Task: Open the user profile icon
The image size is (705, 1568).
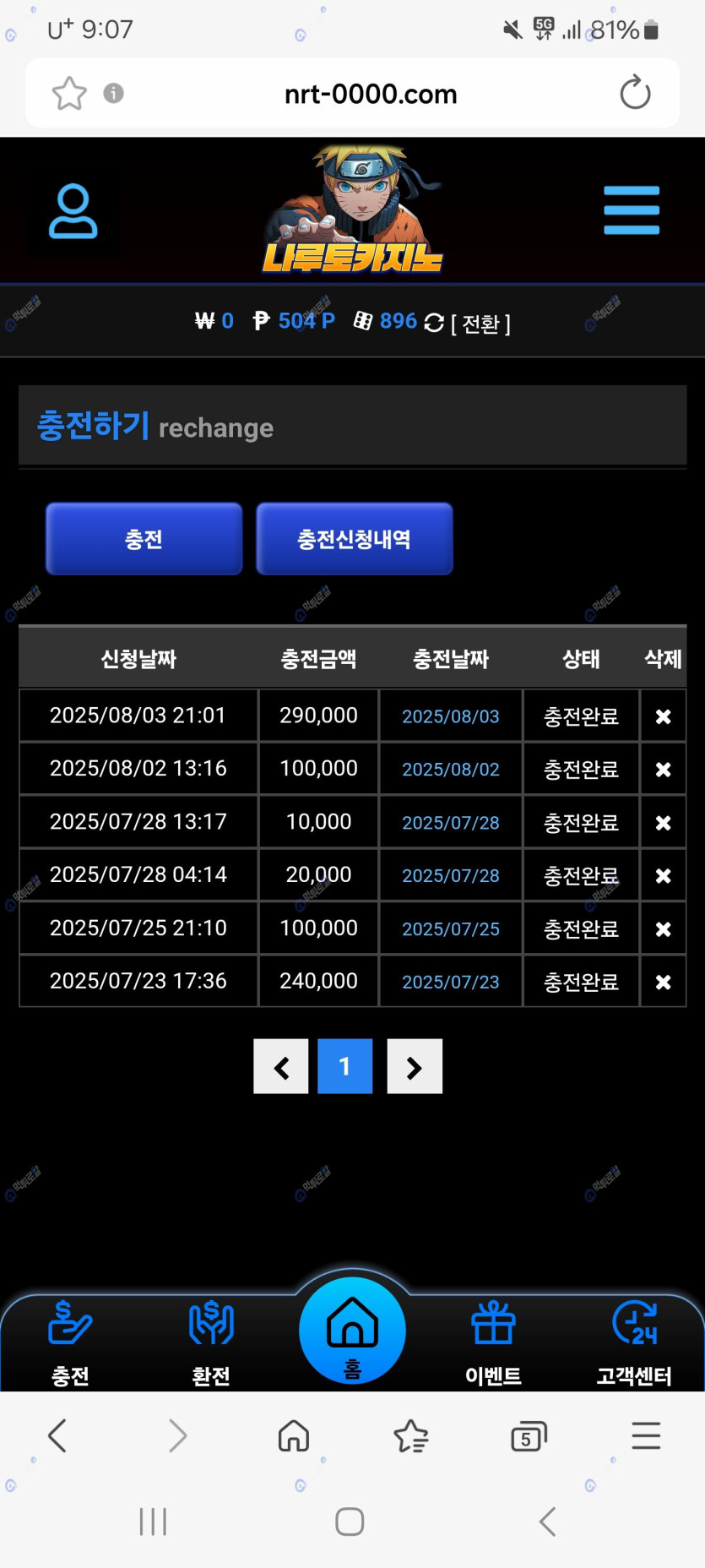Action: 73,211
